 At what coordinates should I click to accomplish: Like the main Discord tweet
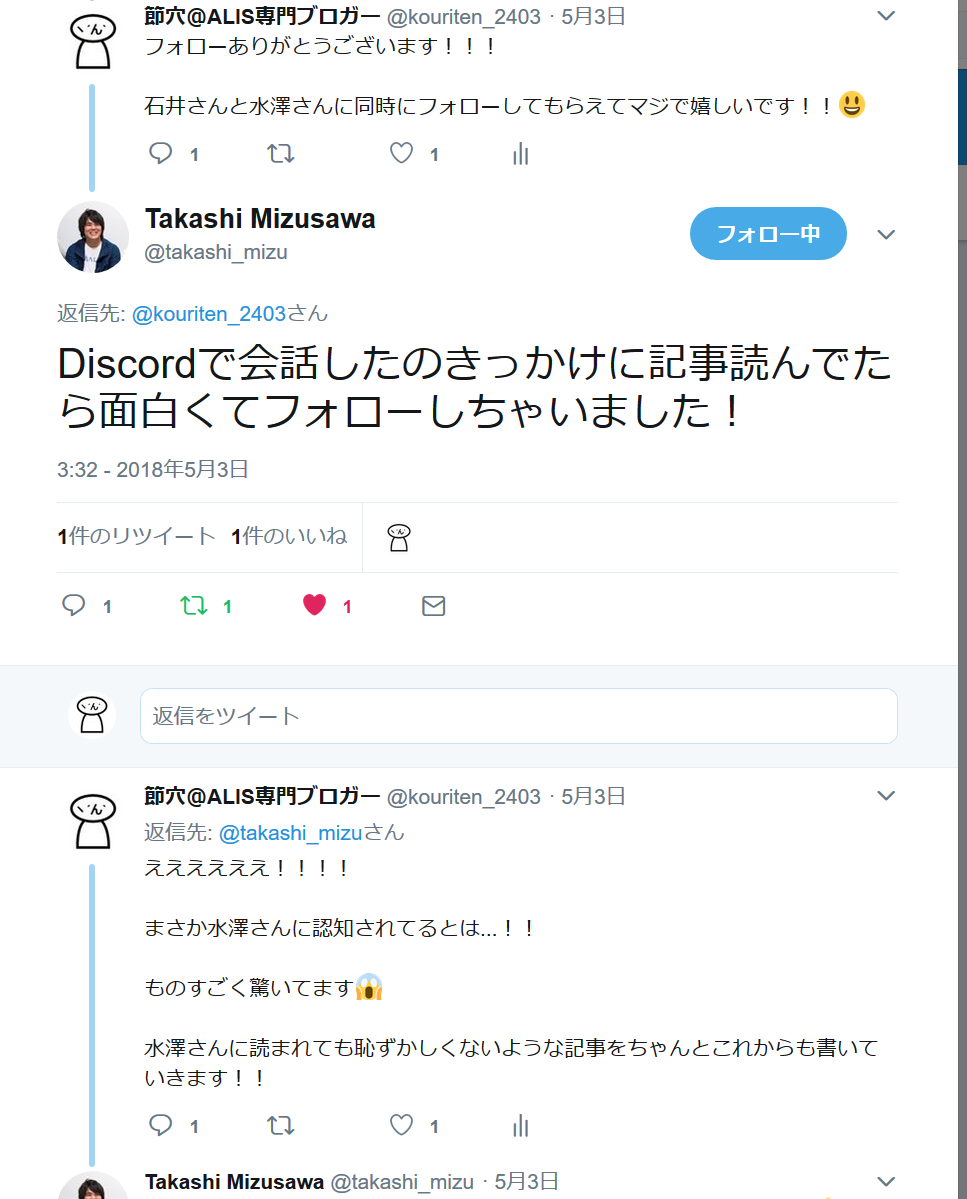315,605
